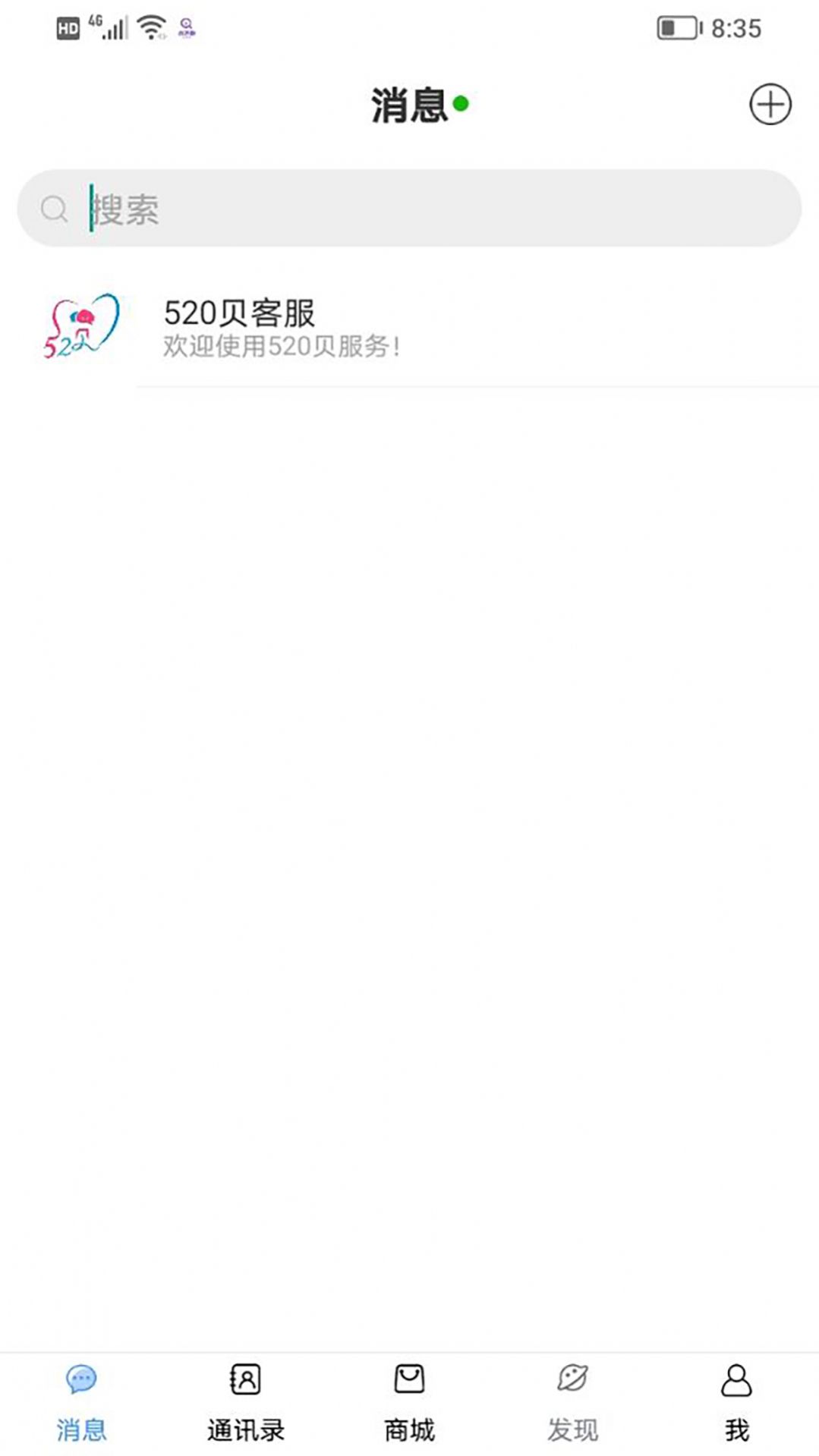Go to the 发现 discover tab
819x1456 pixels.
[573, 1404]
